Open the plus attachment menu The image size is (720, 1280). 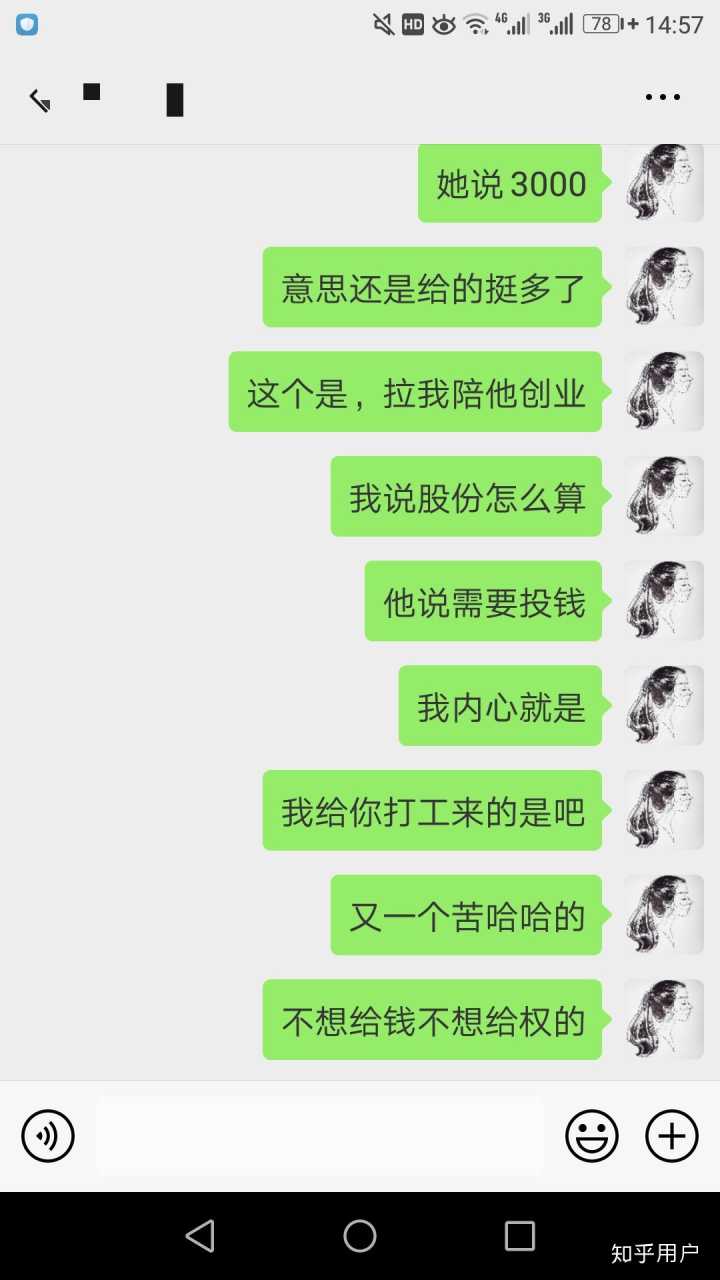coord(672,1136)
